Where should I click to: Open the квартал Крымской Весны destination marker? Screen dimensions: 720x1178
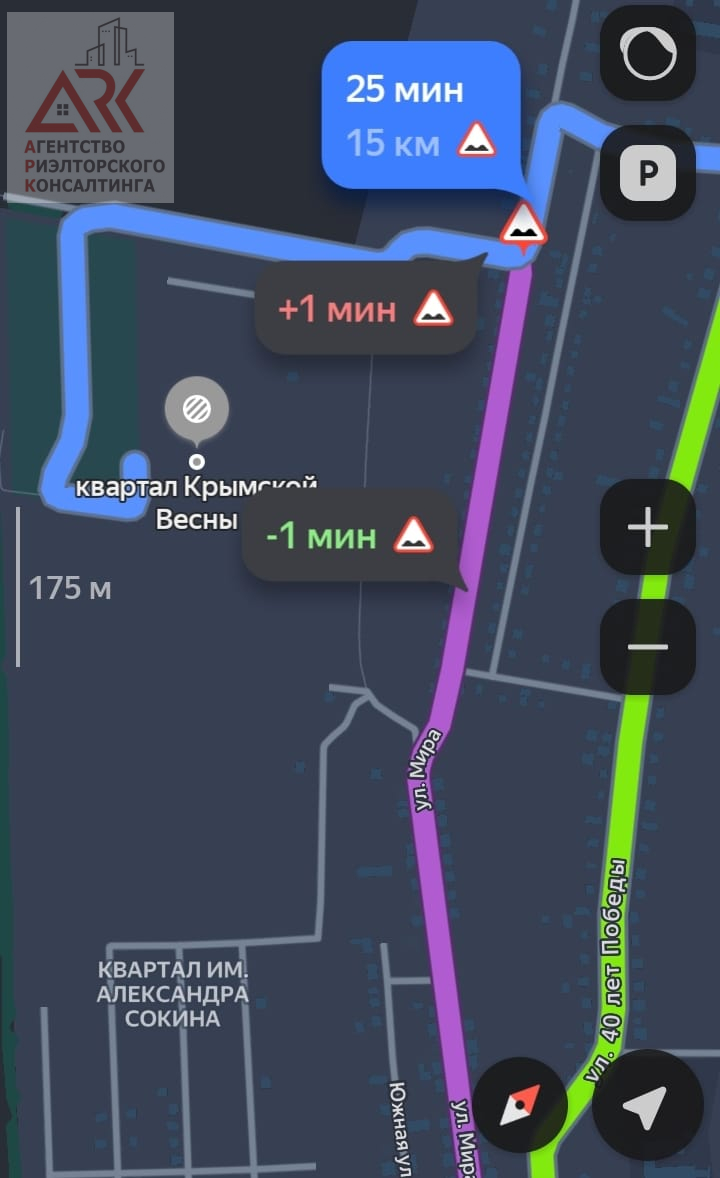point(197,408)
